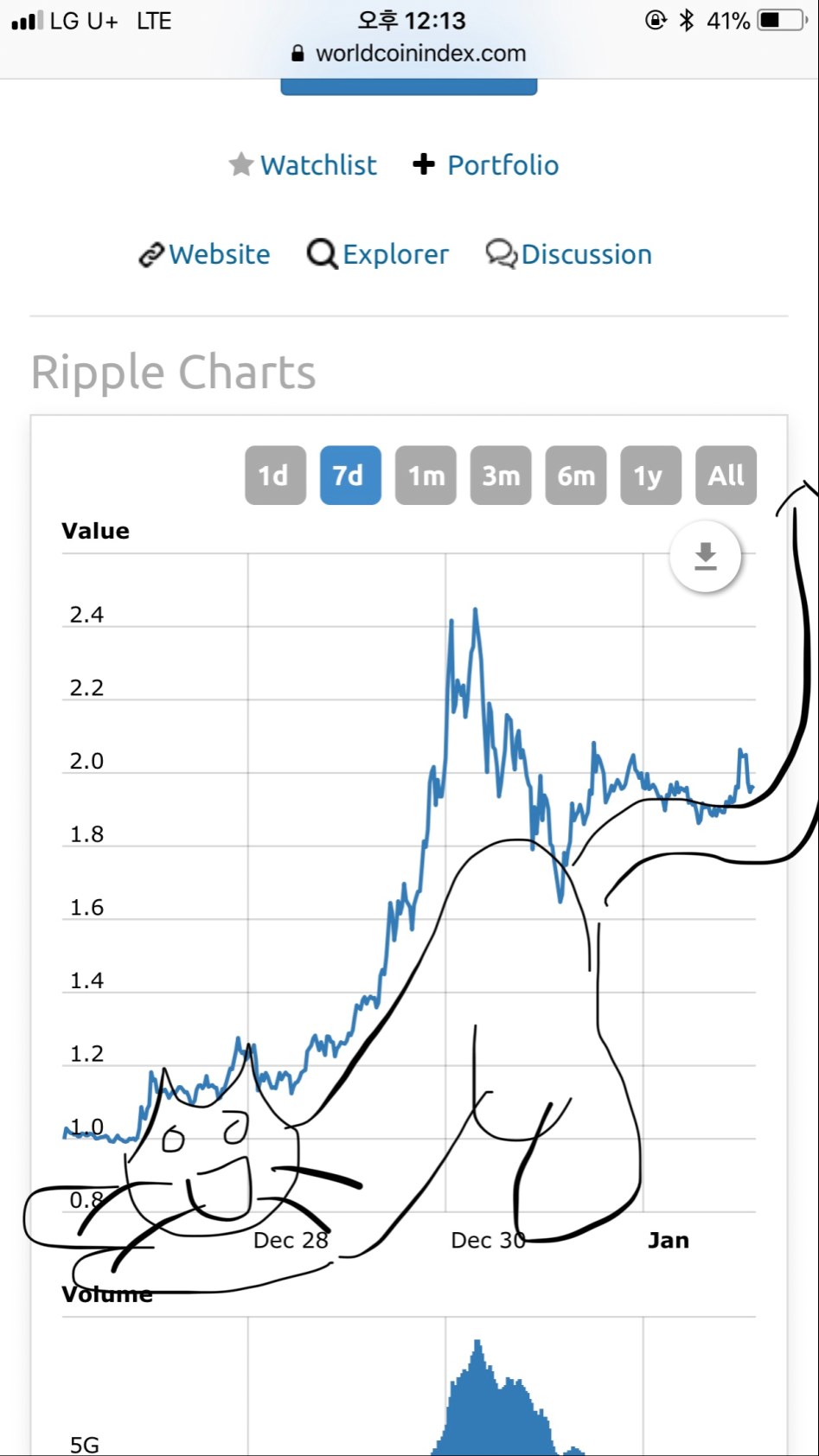Select the 7d chart range
Image resolution: width=819 pixels, height=1456 pixels.
pyautogui.click(x=350, y=476)
